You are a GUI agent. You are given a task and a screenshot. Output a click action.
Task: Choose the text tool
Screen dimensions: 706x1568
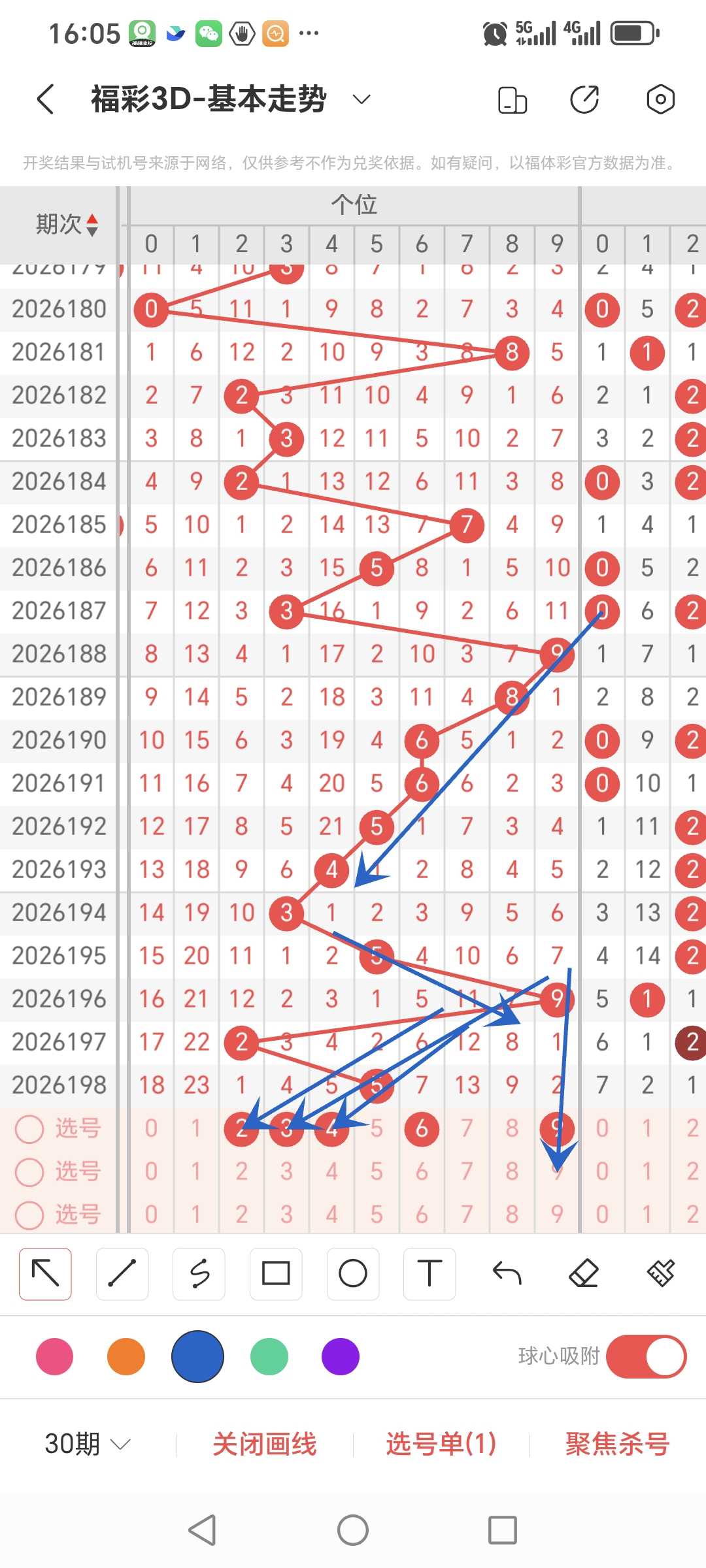[429, 1273]
